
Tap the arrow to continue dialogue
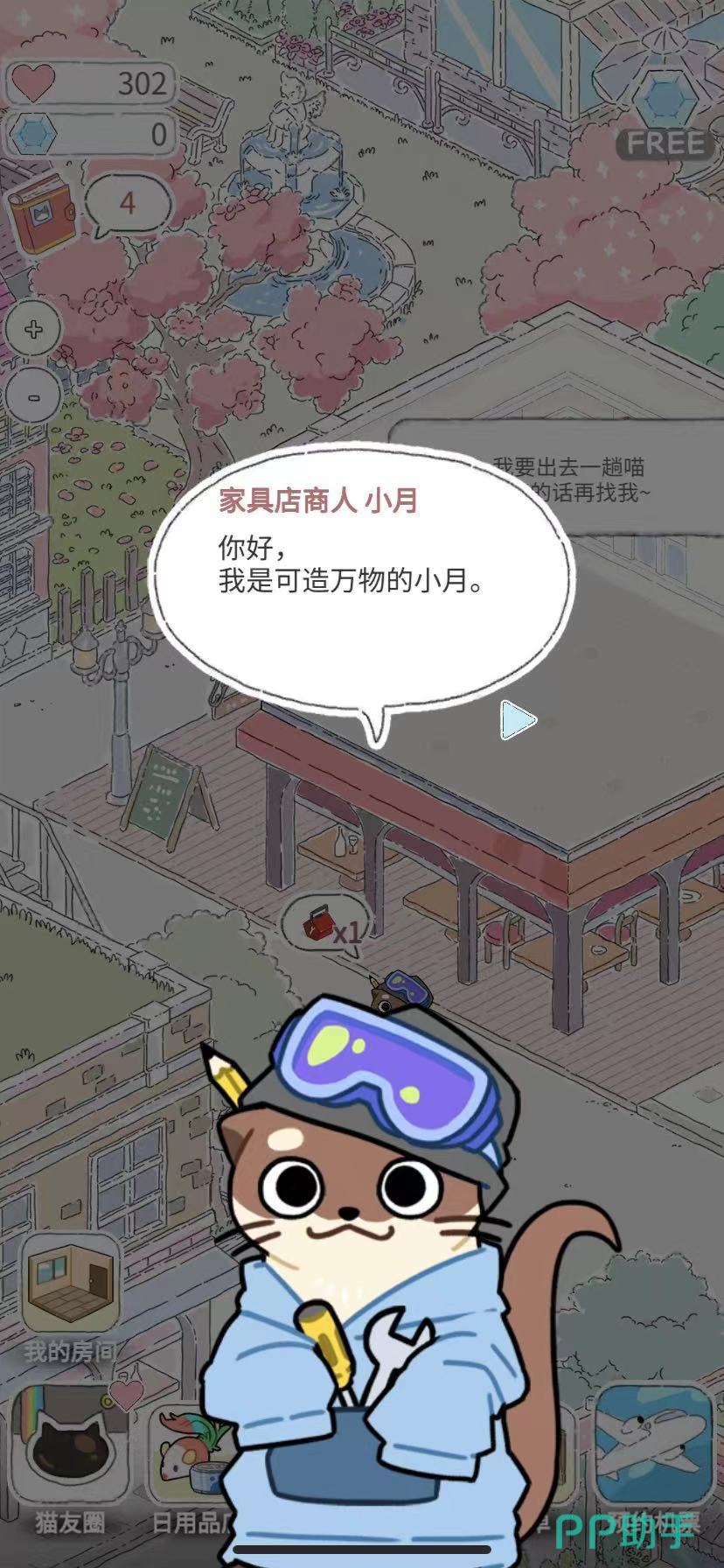point(518,720)
